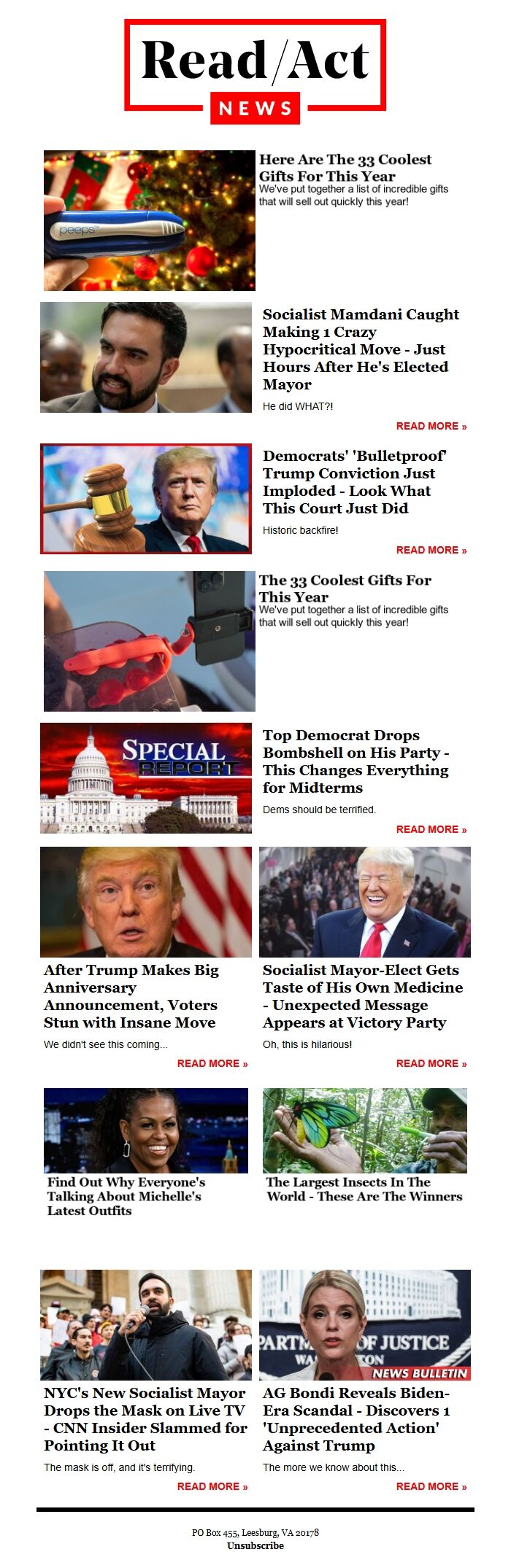Read more on AG Bondi Biden-era scandal
Image resolution: width=511 pixels, height=1568 pixels.
(431, 1486)
